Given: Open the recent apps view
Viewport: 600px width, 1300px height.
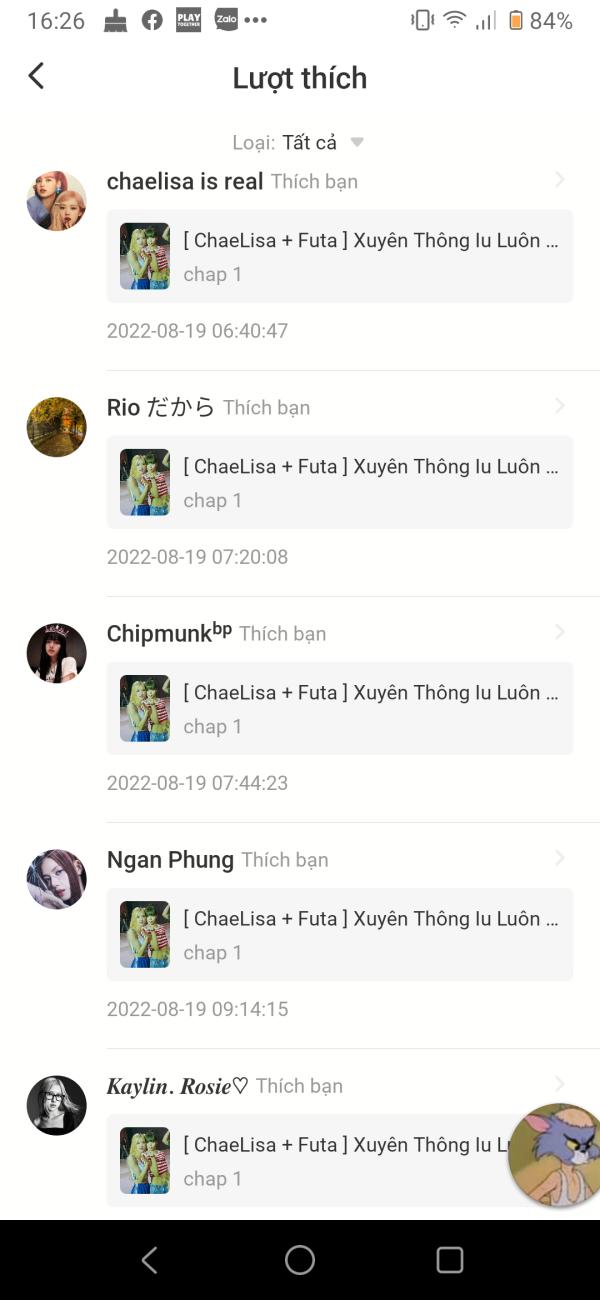Looking at the screenshot, I should coord(450,1260).
